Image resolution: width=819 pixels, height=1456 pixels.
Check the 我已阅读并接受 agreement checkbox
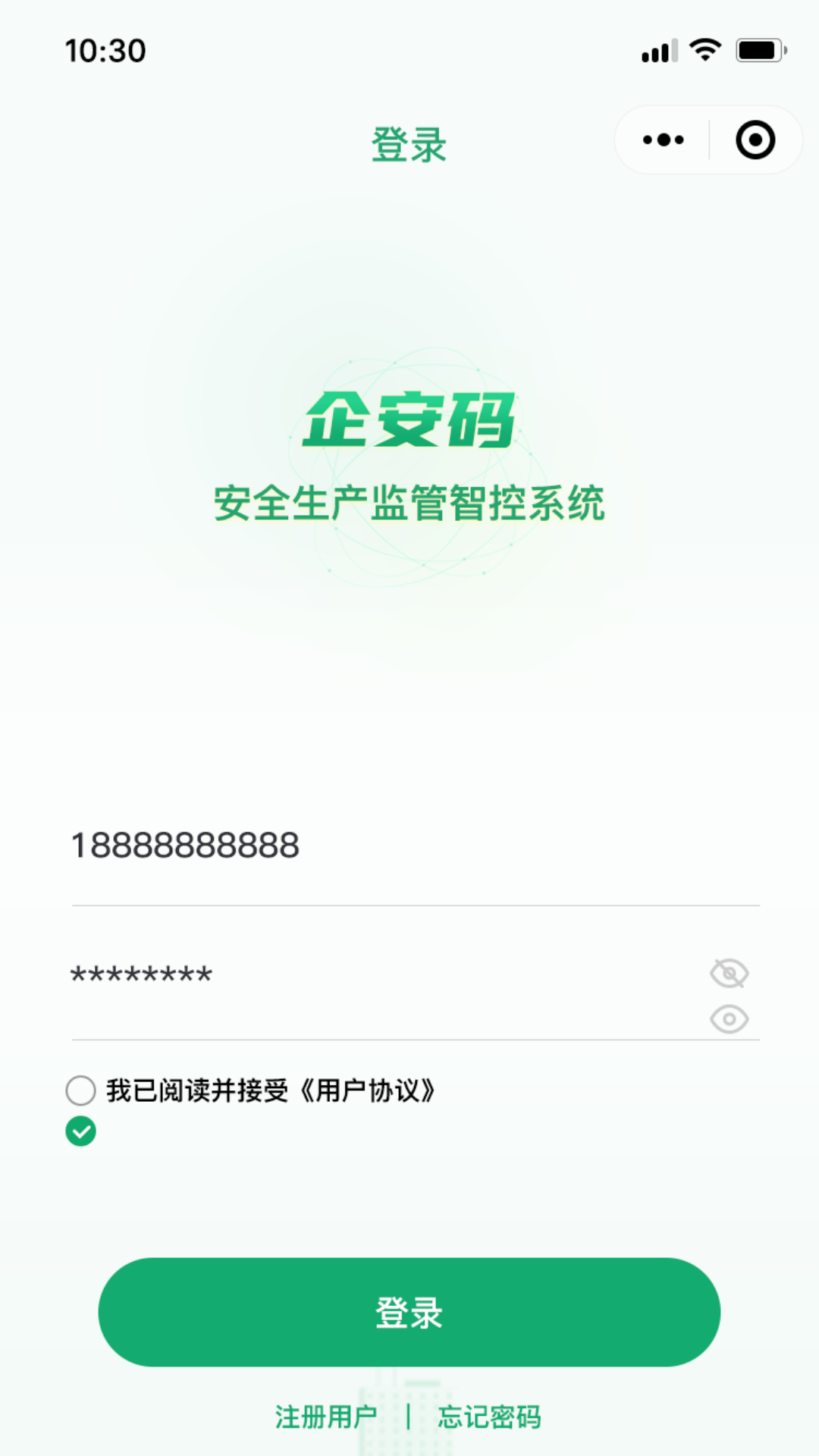pyautogui.click(x=81, y=1090)
